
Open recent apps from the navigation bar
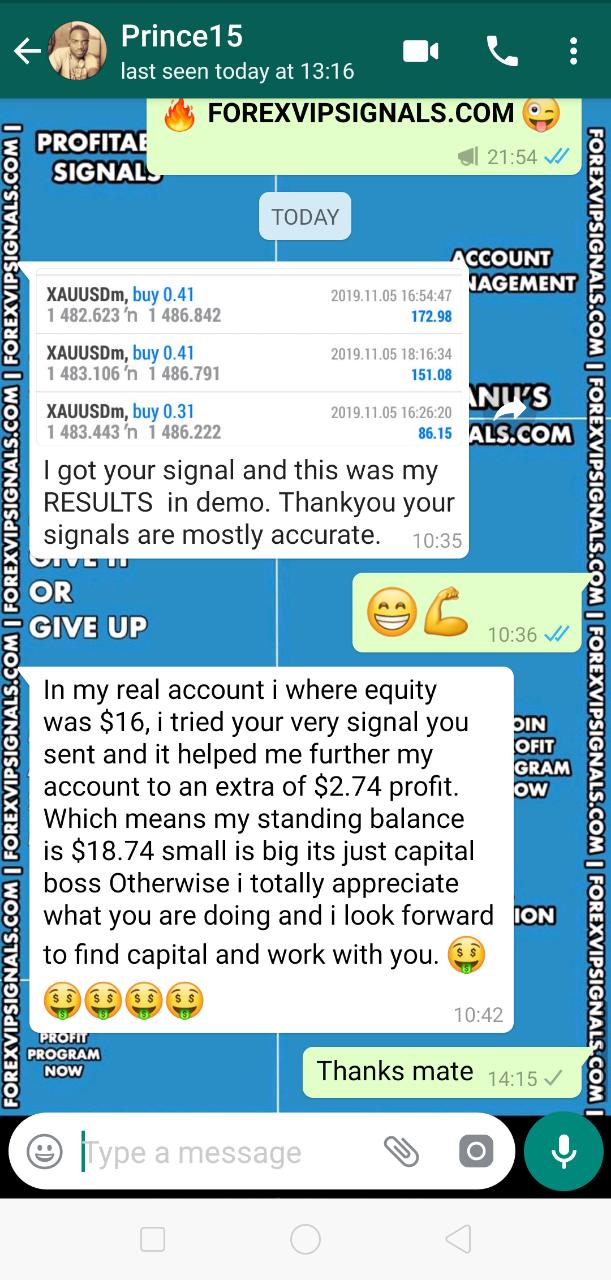153,1240
